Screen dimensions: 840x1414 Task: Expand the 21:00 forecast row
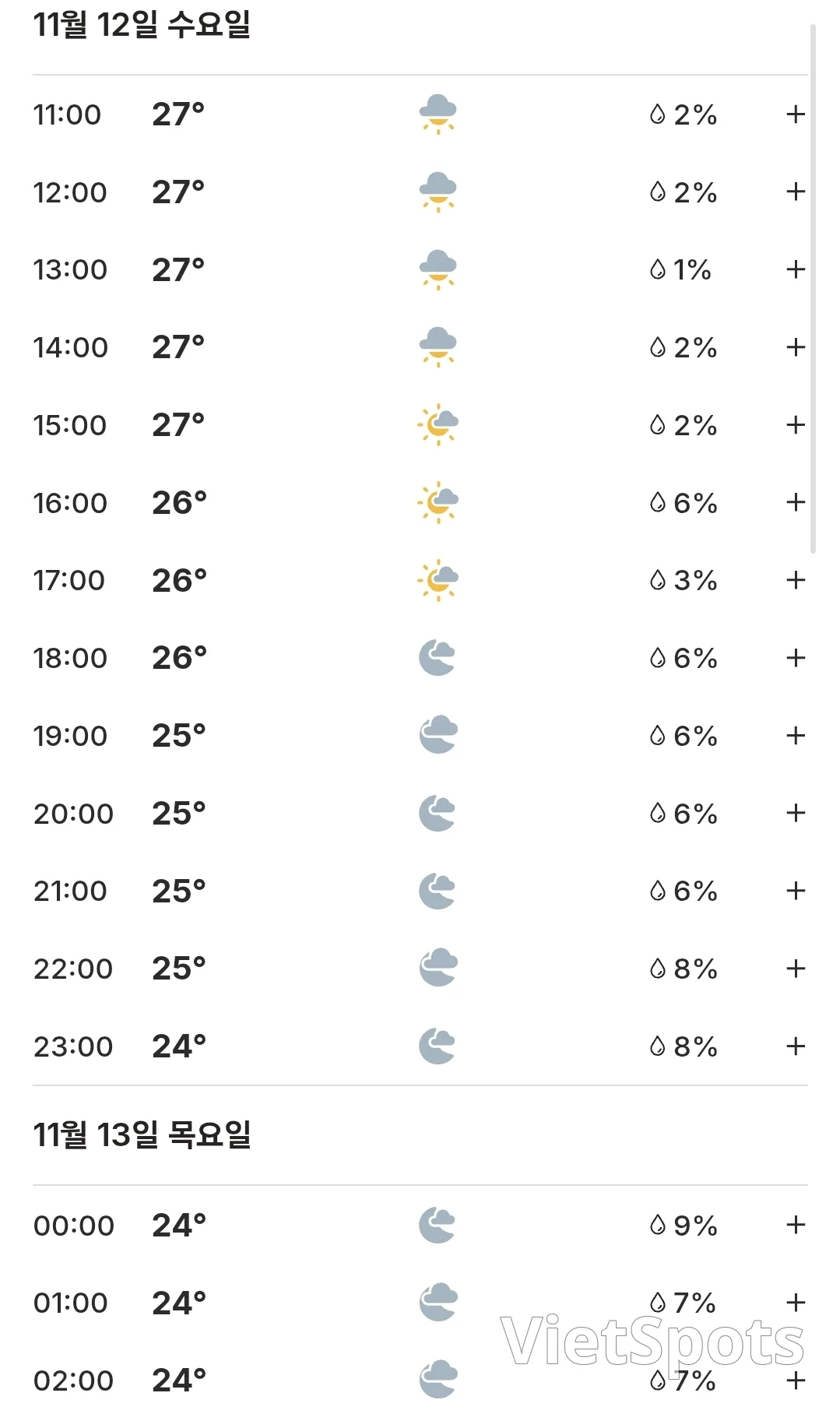click(795, 891)
